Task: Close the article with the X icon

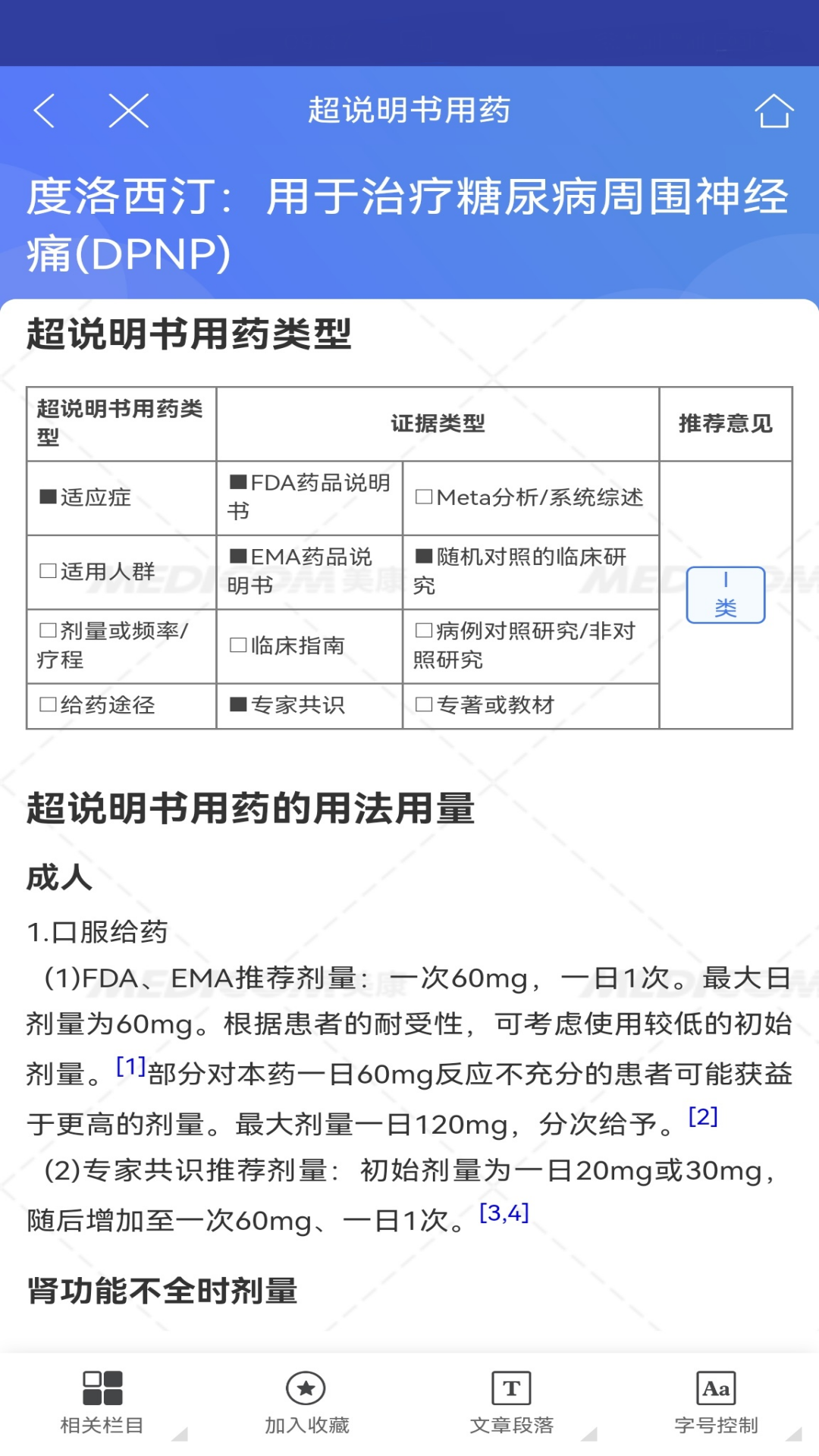Action: click(x=127, y=111)
